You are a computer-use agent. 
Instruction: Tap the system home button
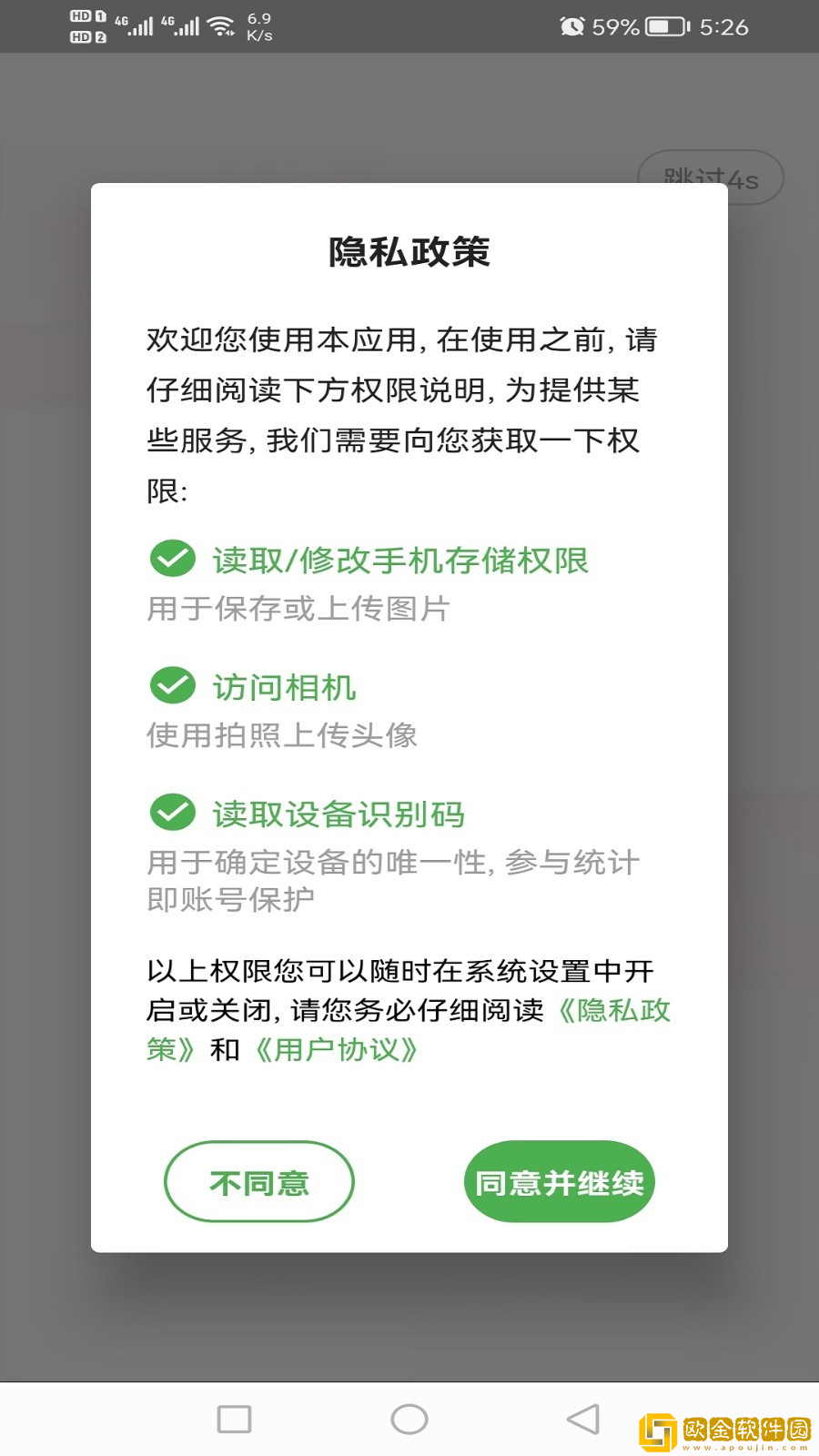coord(409,1419)
